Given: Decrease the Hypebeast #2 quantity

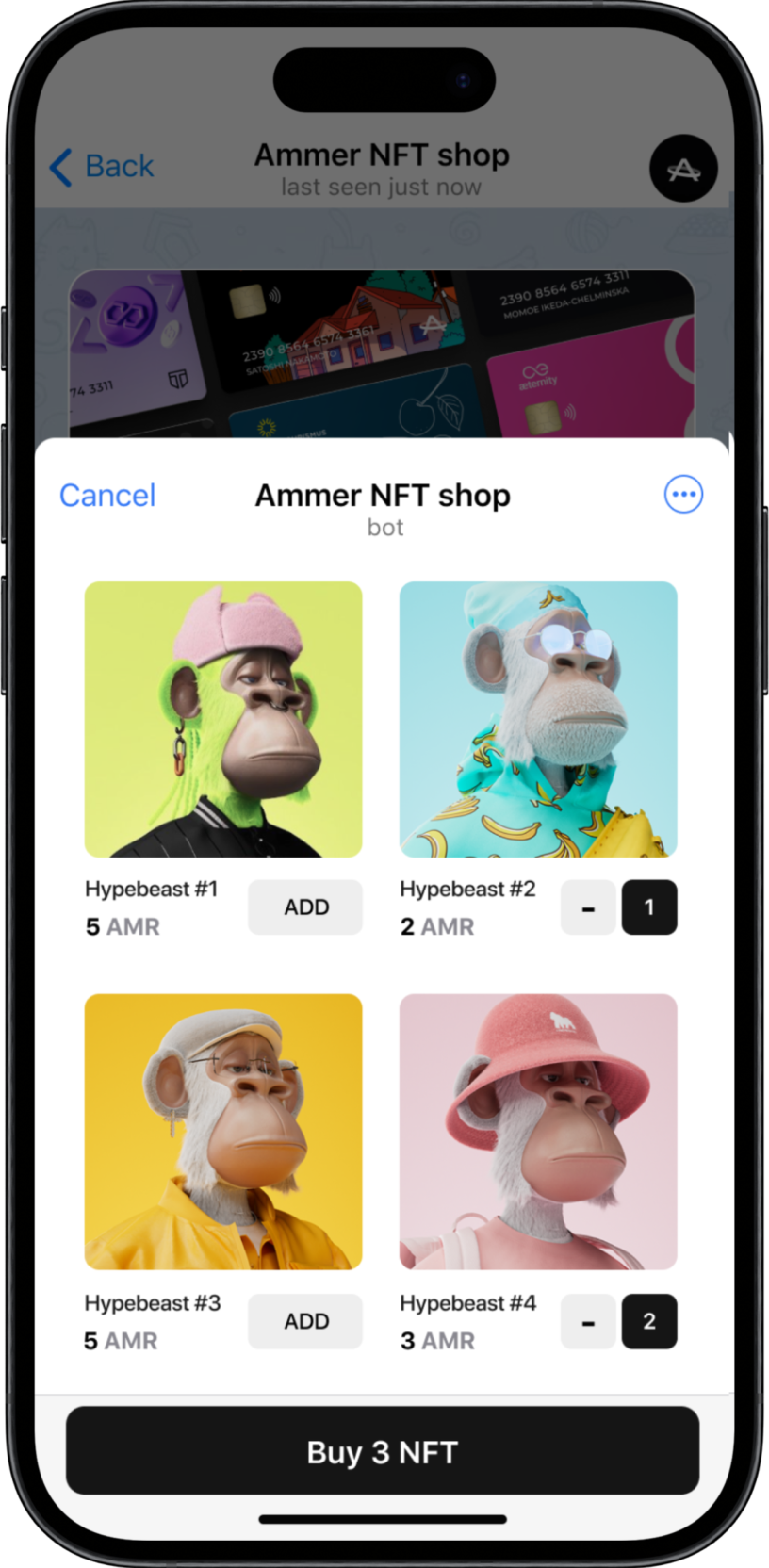Looking at the screenshot, I should click(x=588, y=907).
